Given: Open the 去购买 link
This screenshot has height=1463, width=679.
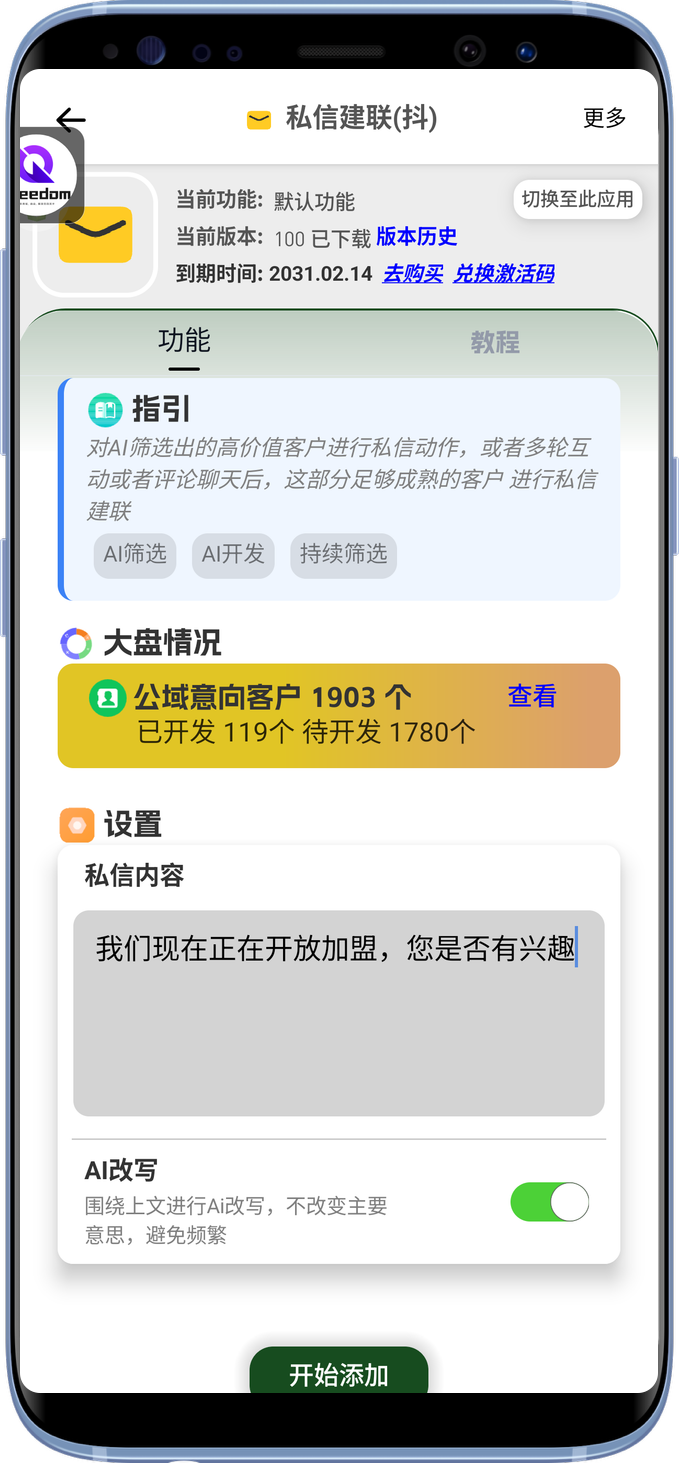Looking at the screenshot, I should tap(412, 274).
